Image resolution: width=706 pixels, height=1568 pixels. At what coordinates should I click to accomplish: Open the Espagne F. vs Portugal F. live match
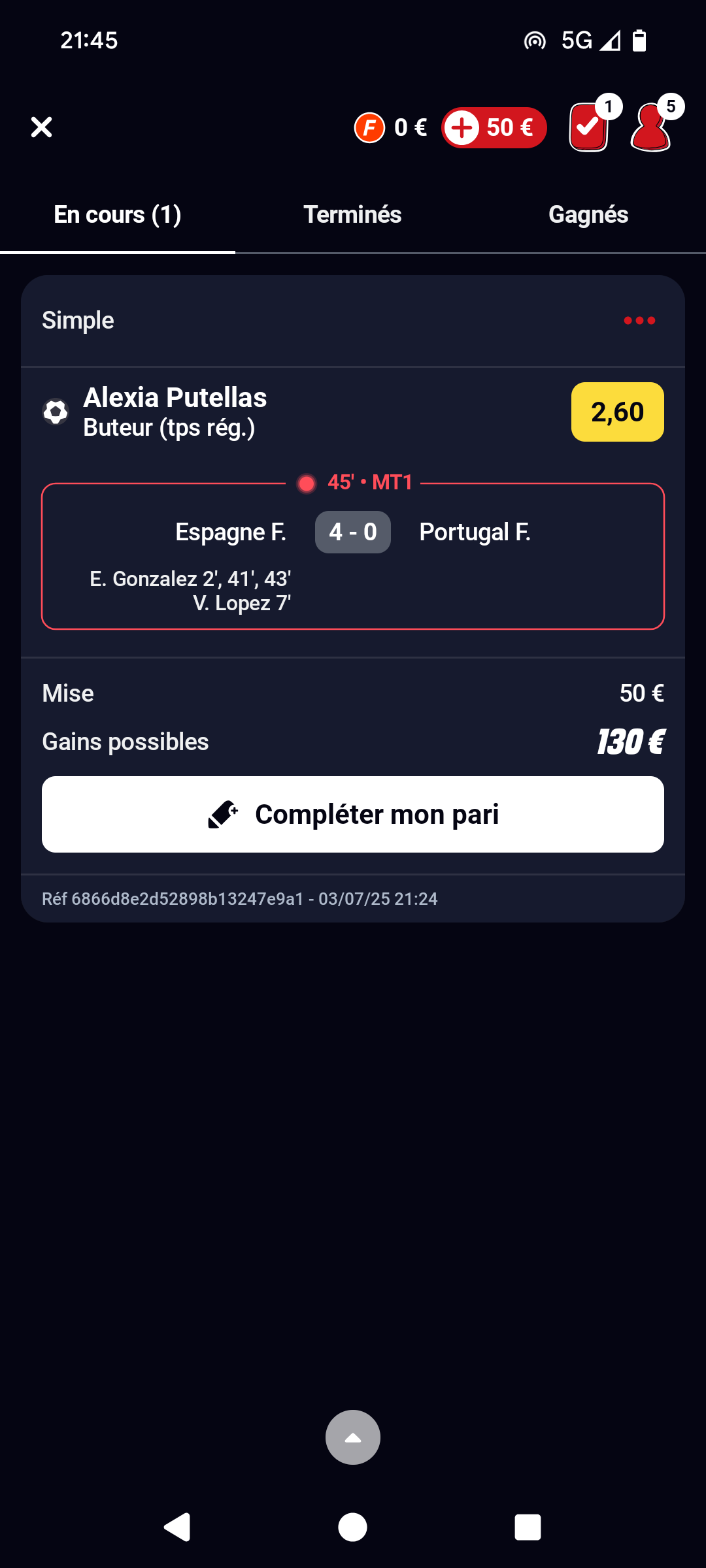coord(353,557)
